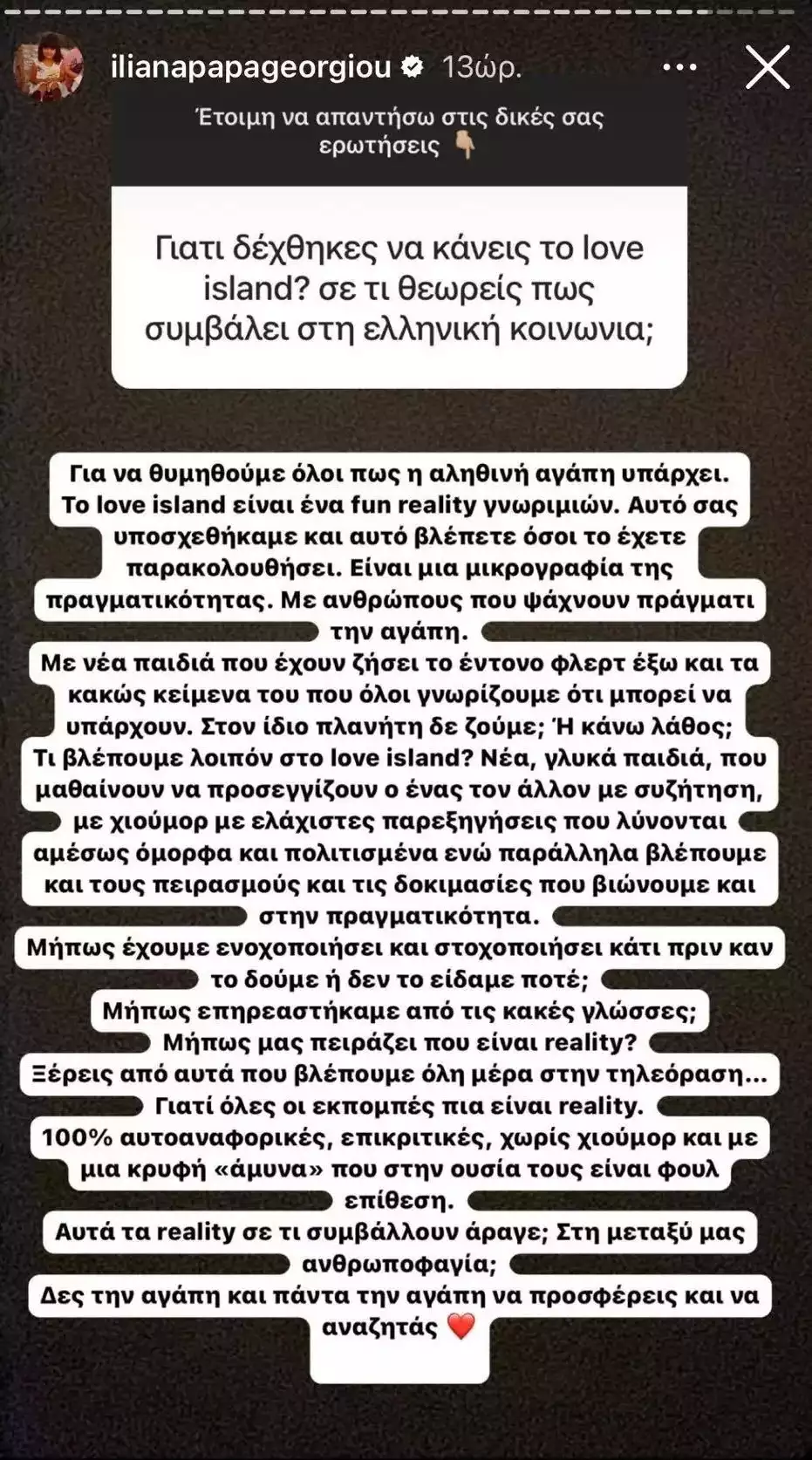Close the story viewer
This screenshot has width=812, height=1460.
[x=767, y=67]
